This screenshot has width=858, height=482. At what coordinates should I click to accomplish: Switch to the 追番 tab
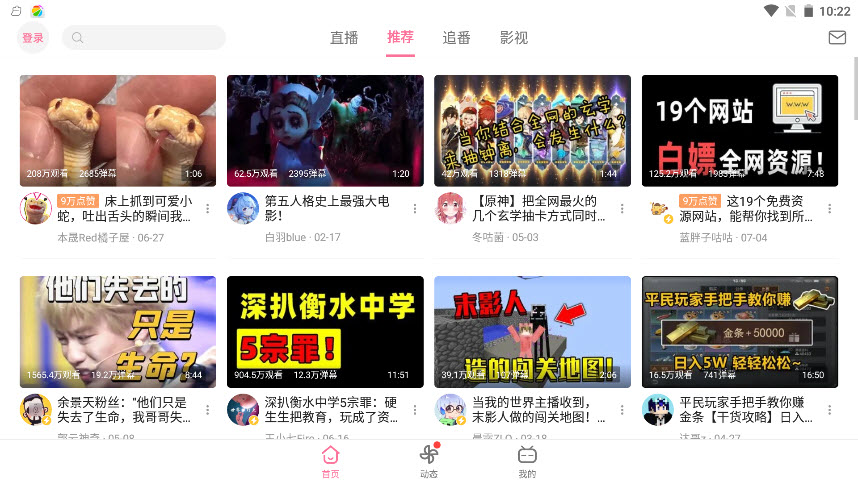456,38
